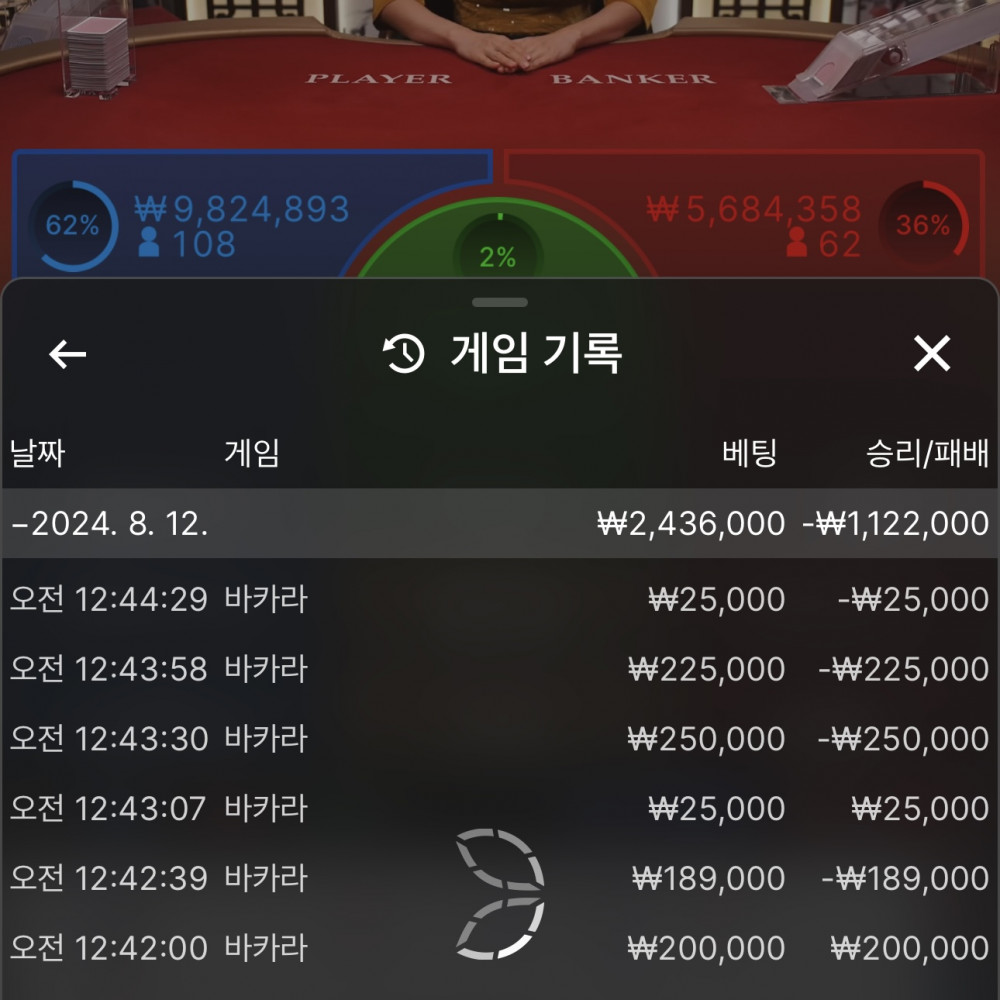Open the 12:43:07 baccarat round record
1000x1000 pixels.
(500, 808)
